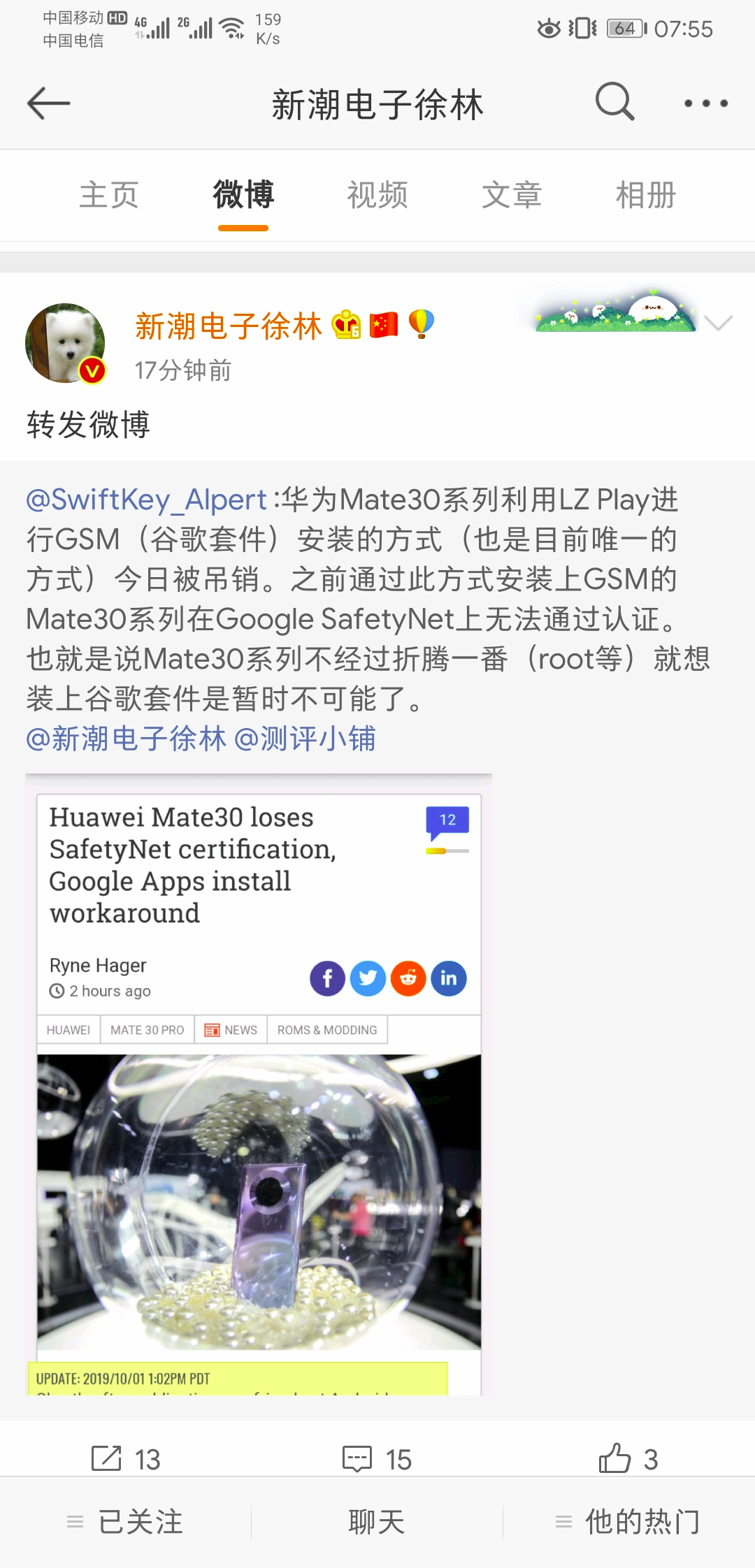
Task: Select the 微博 tab
Action: (x=243, y=195)
